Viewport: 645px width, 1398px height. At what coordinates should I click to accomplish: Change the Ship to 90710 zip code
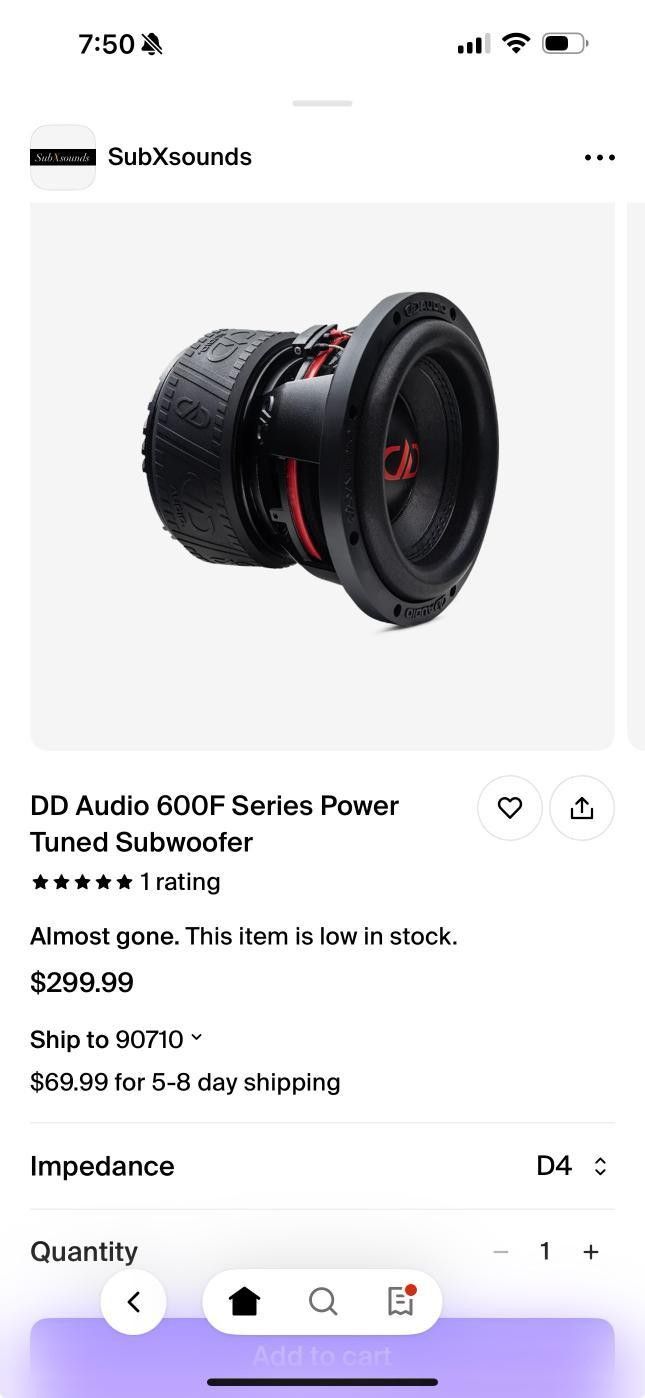point(116,1039)
